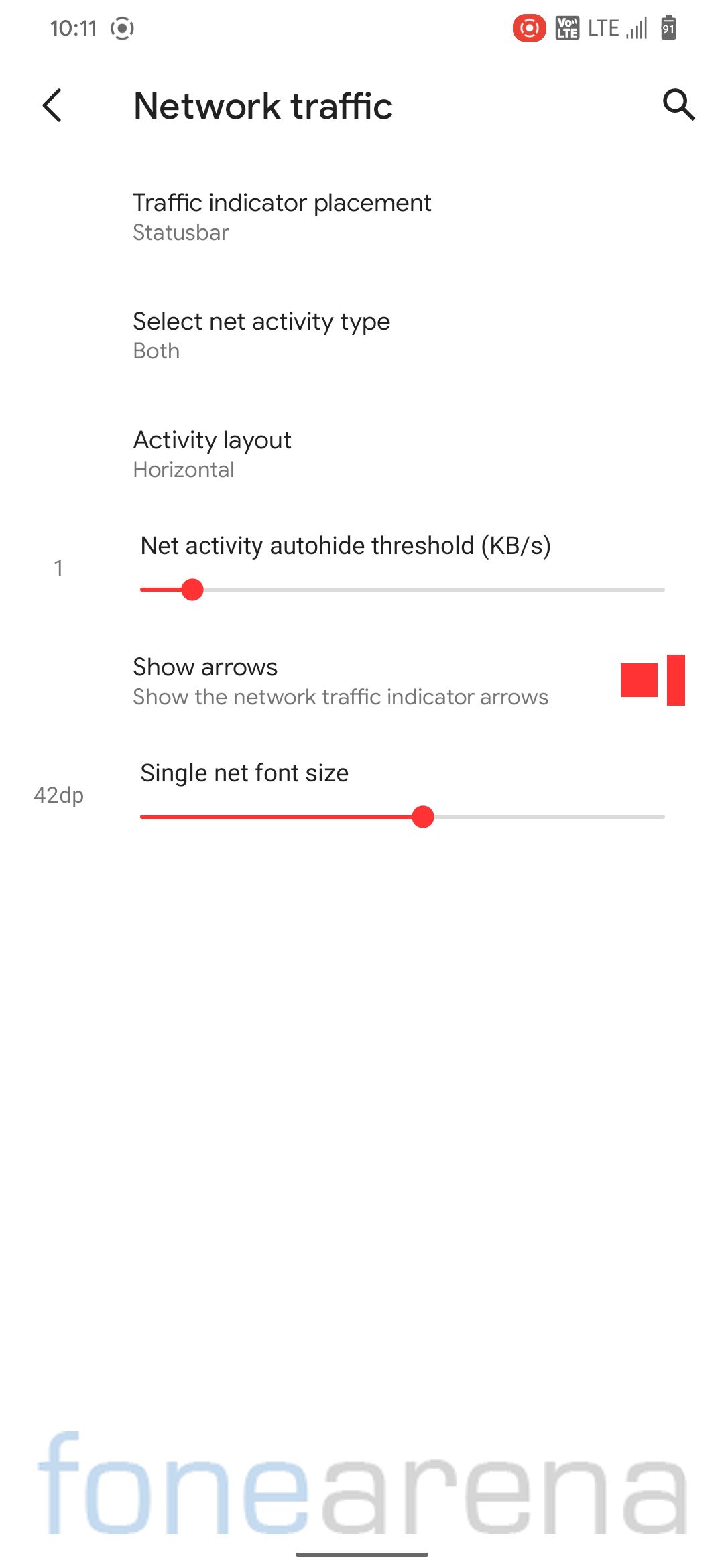Toggle the Show arrows switch
724x1568 pixels.
(x=652, y=680)
